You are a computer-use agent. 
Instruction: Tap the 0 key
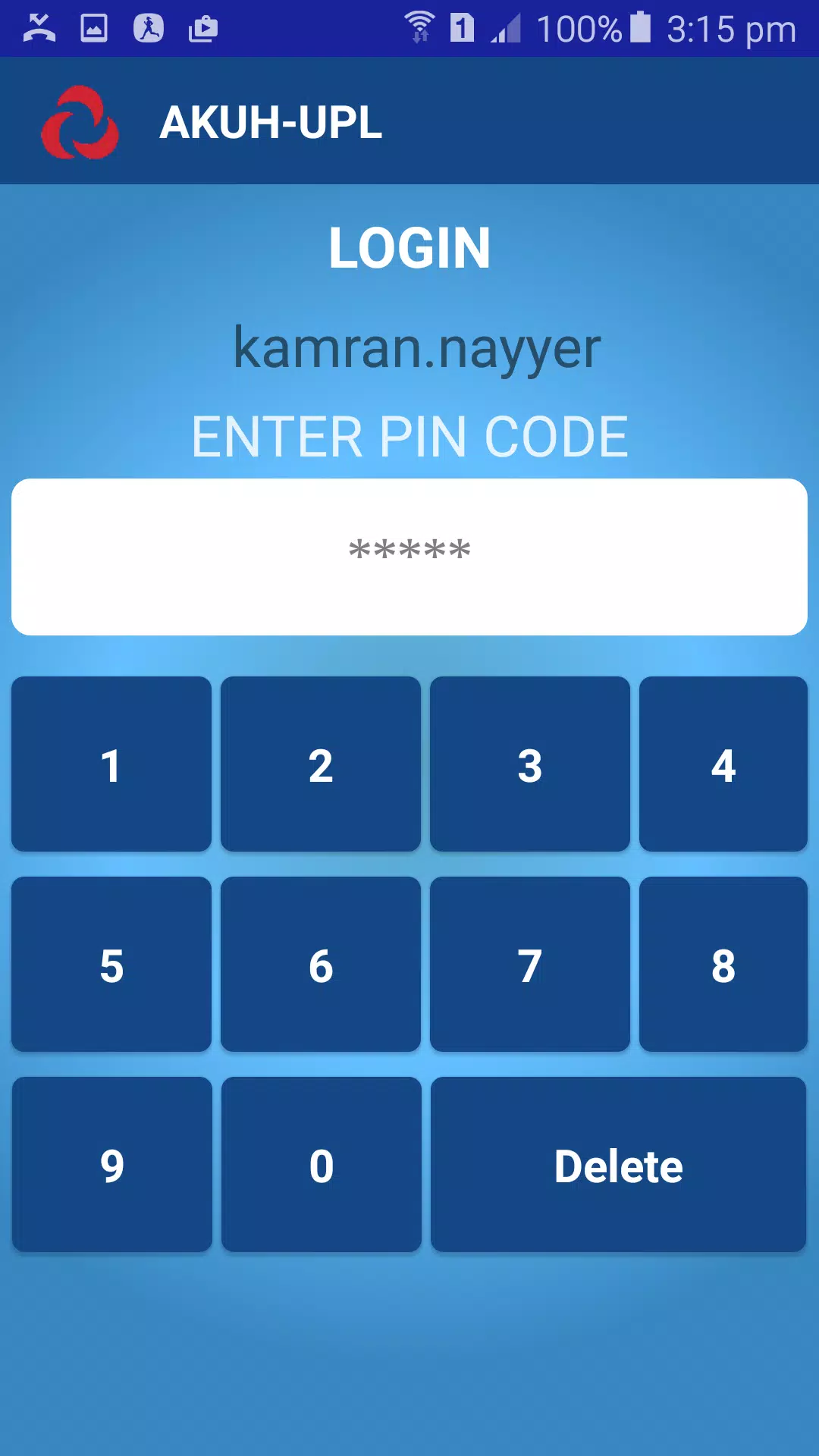click(x=321, y=1165)
